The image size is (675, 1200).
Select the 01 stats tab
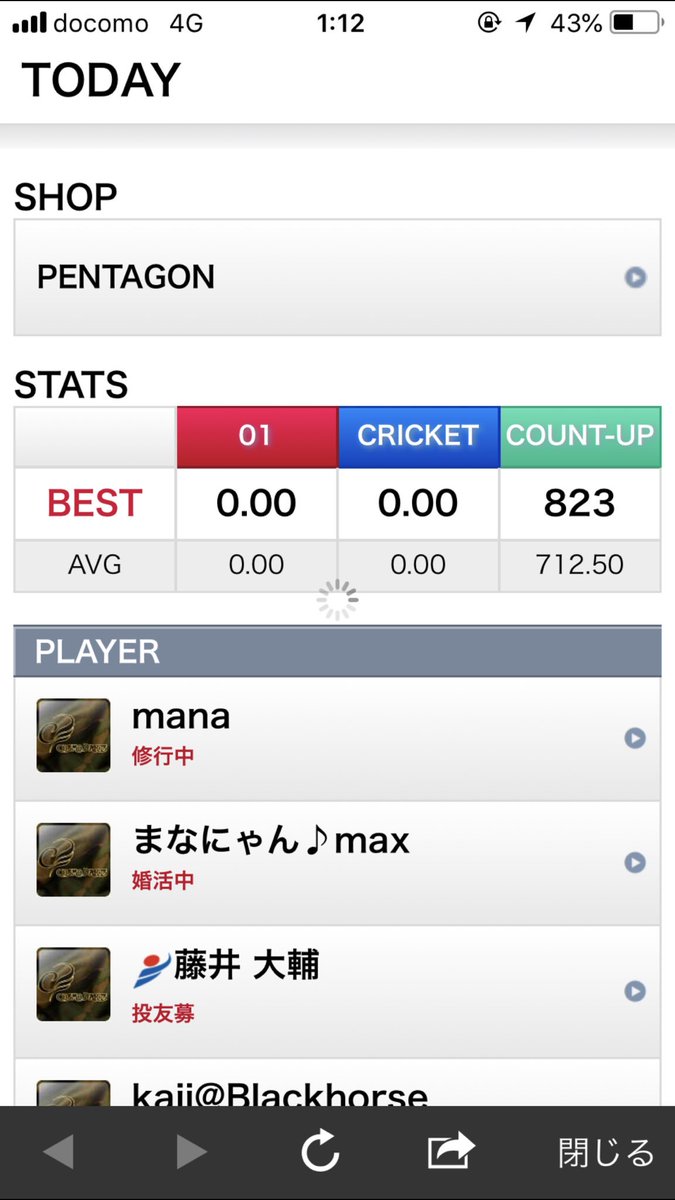point(257,436)
